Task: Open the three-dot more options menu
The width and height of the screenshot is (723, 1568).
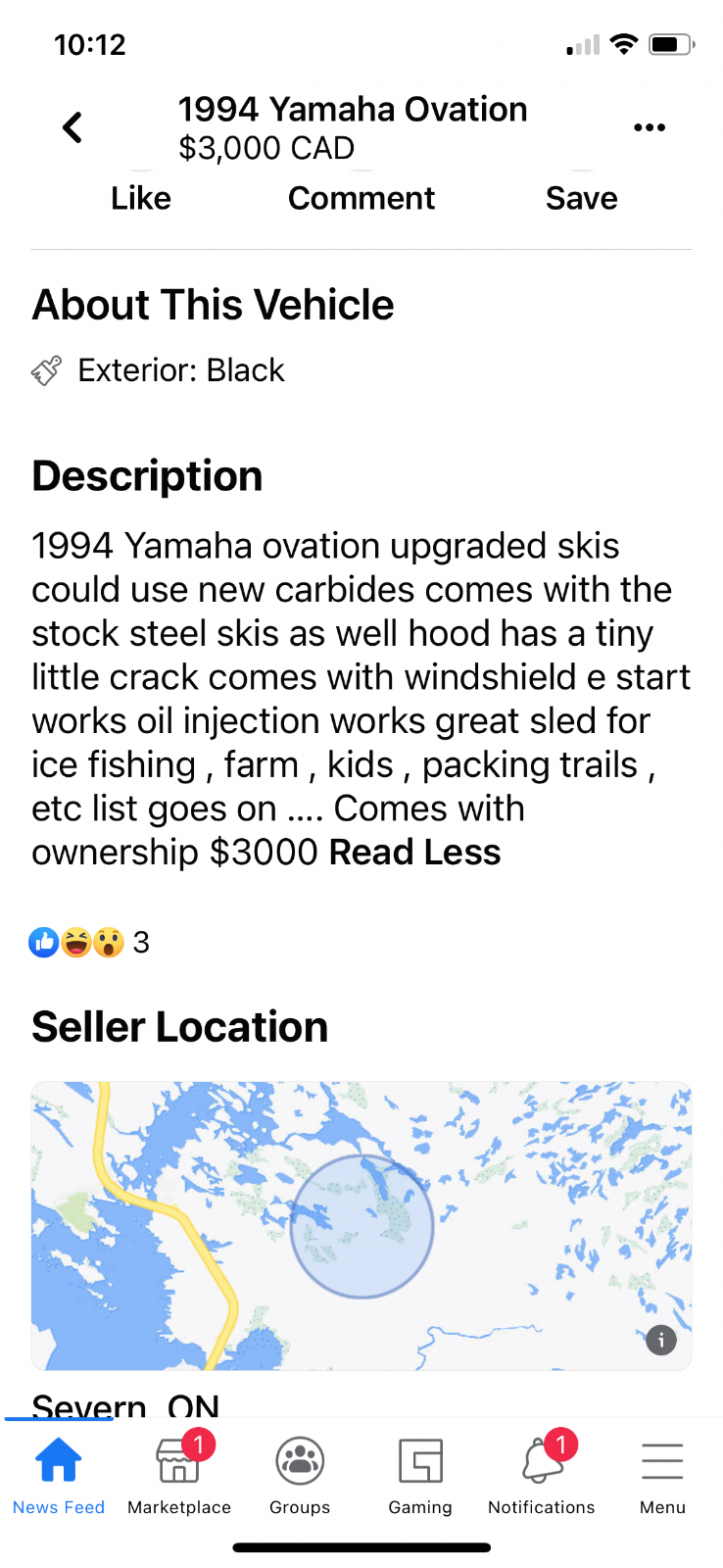Action: coord(650,127)
